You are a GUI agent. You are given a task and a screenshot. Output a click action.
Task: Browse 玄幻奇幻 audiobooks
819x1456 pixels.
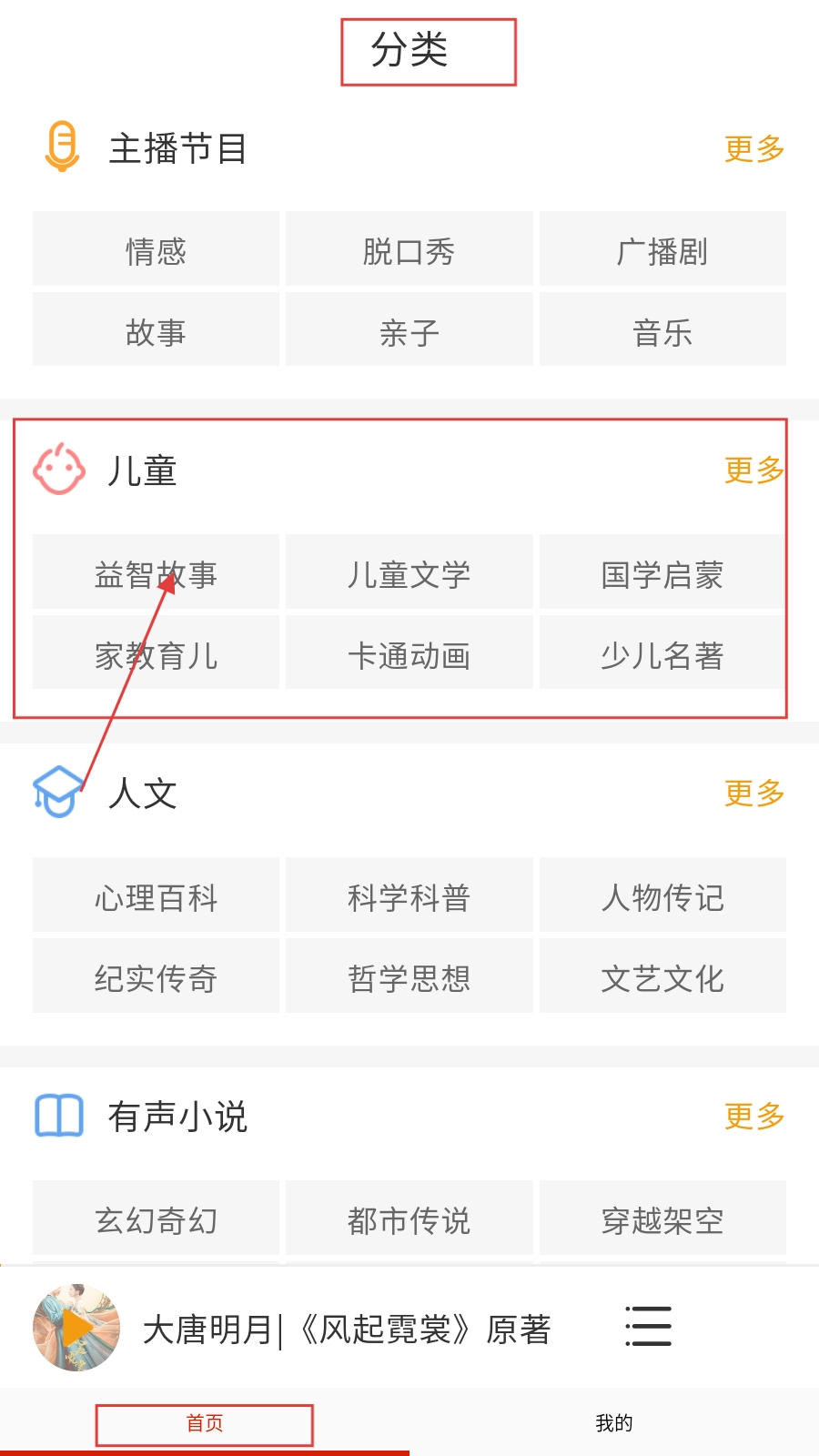[x=156, y=1219]
